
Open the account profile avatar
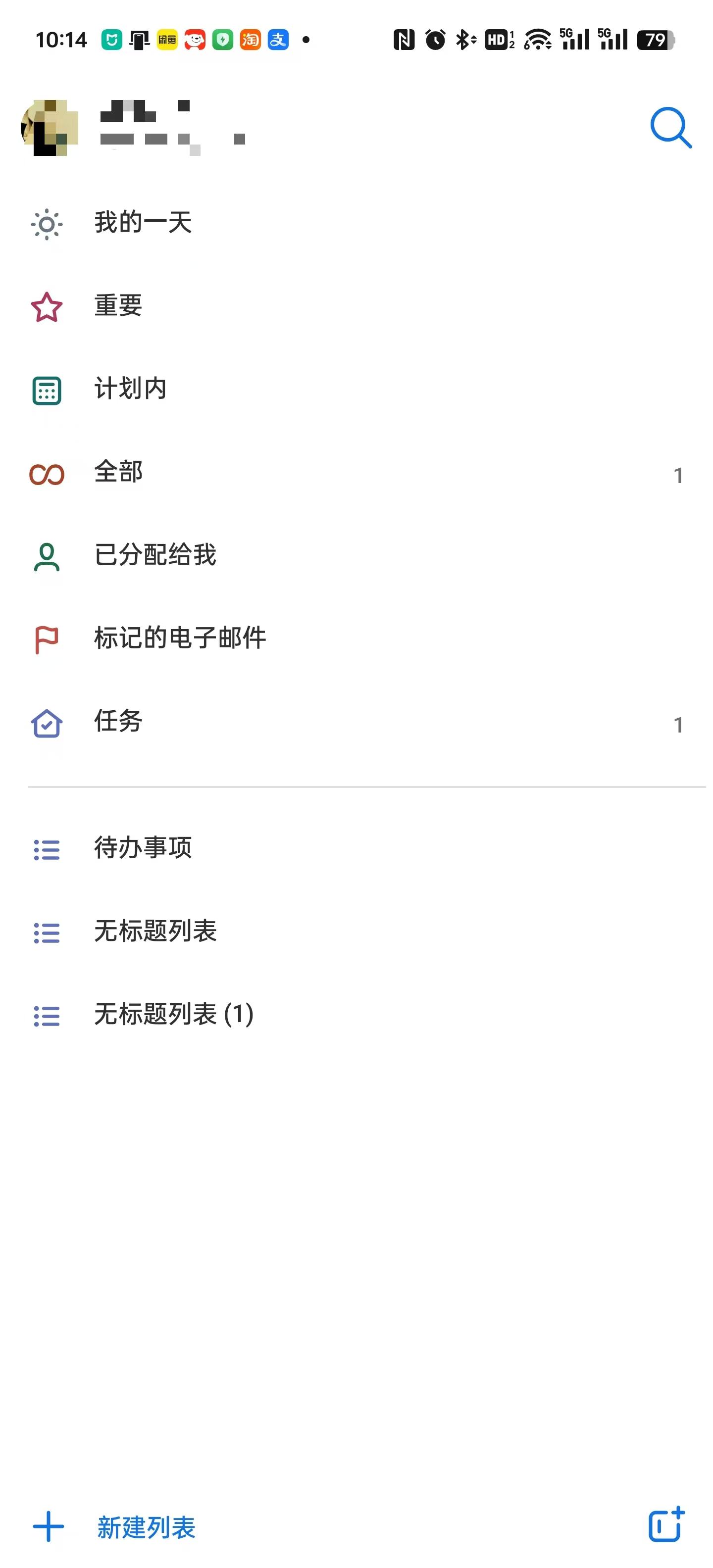[x=50, y=128]
